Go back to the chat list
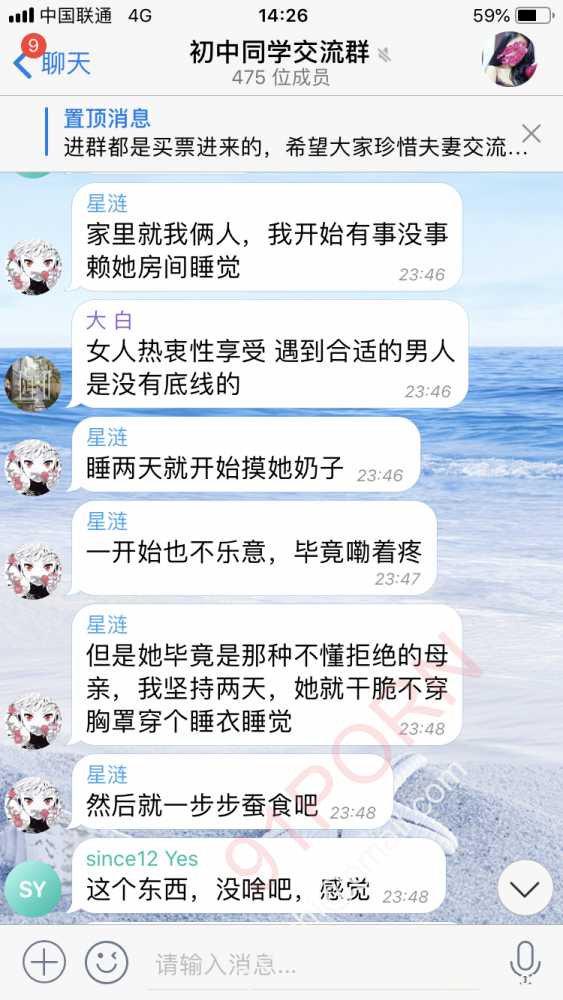563x1000 pixels. pos(52,62)
